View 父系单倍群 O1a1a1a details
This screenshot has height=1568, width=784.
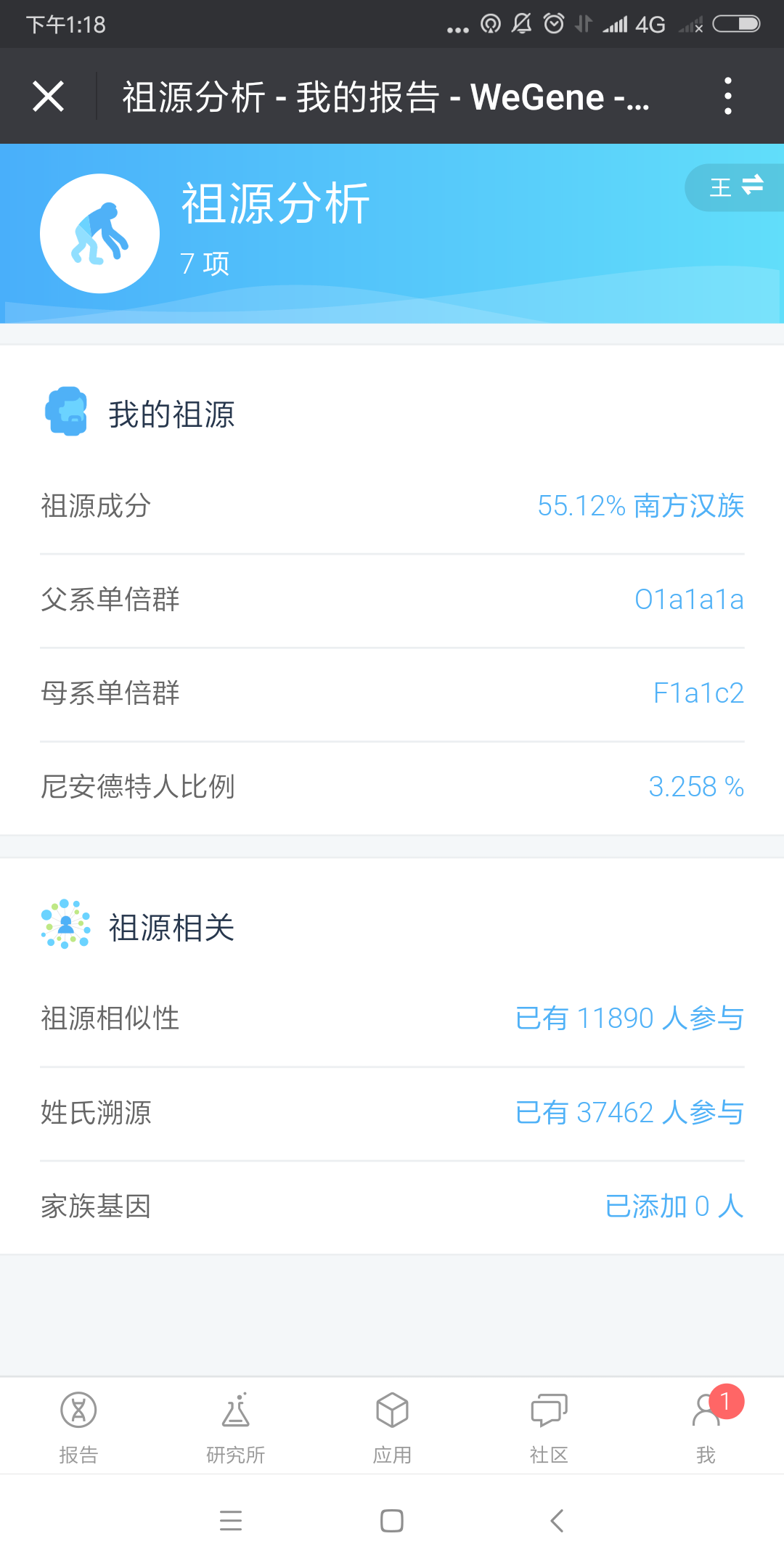point(392,600)
